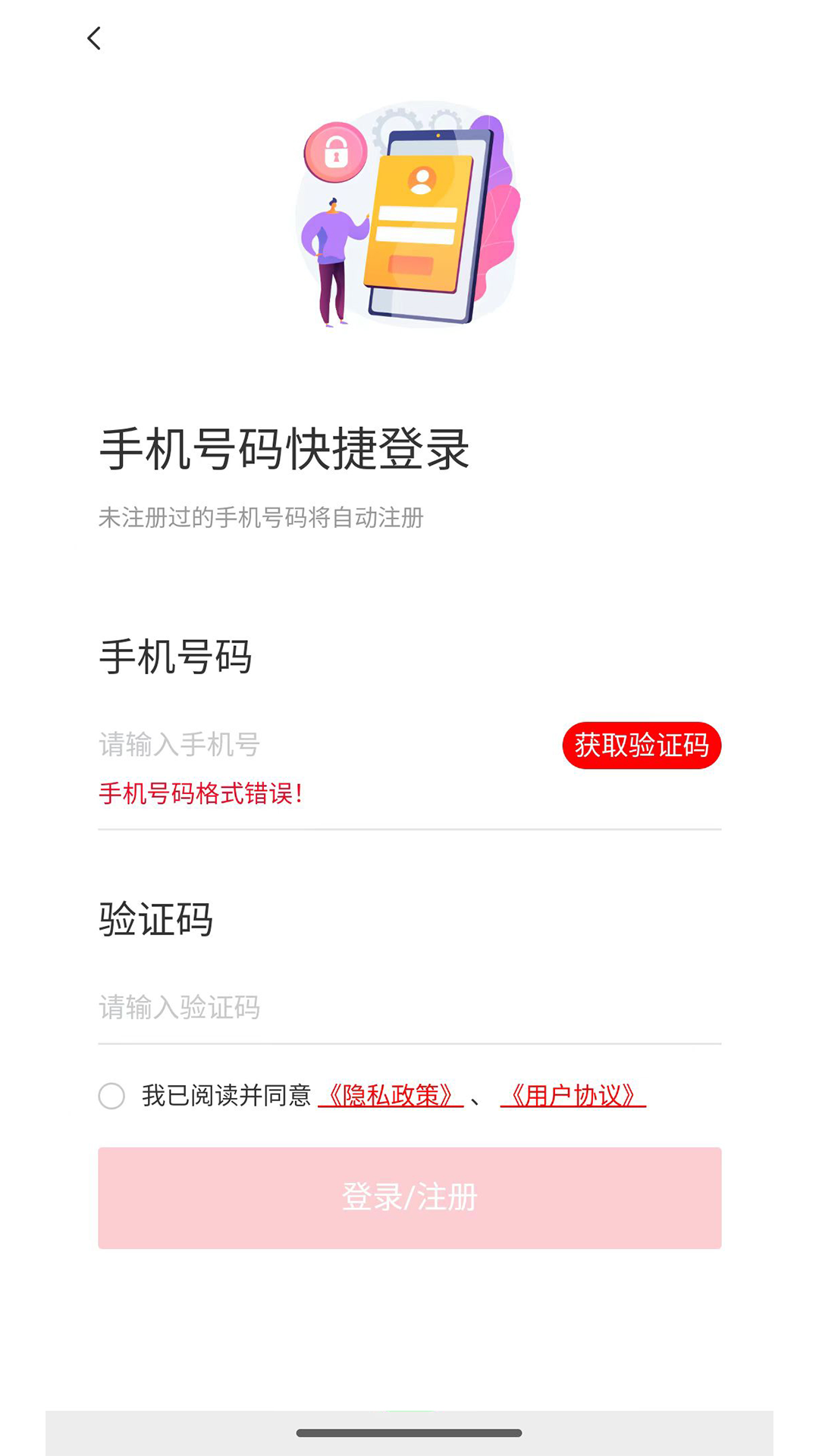The width and height of the screenshot is (819, 1456).
Task: Tap the back arrow at top left
Action: coord(94,39)
